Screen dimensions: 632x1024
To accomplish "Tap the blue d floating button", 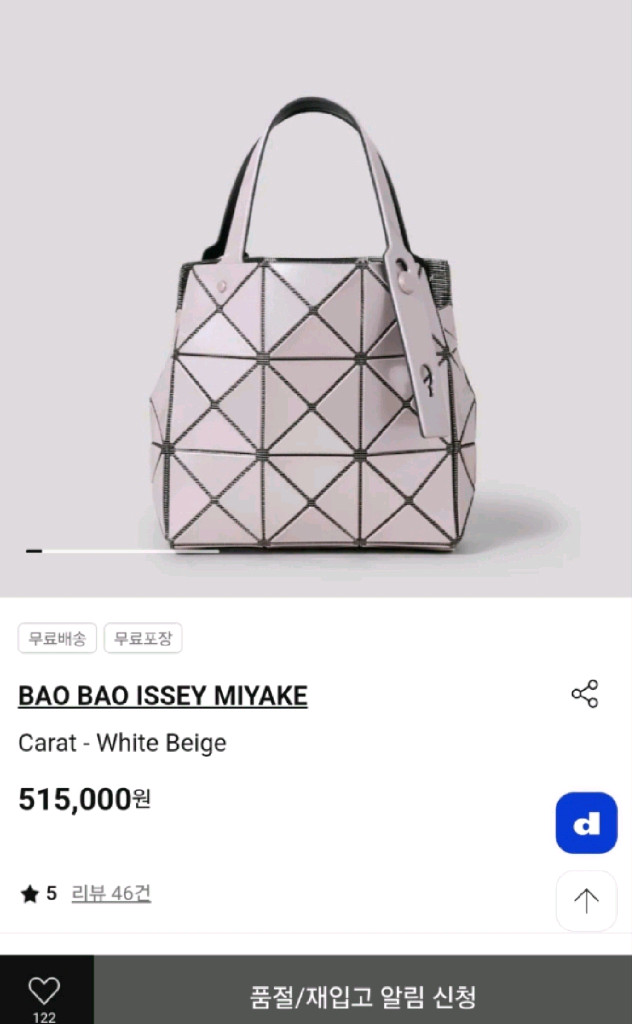I will coord(586,823).
